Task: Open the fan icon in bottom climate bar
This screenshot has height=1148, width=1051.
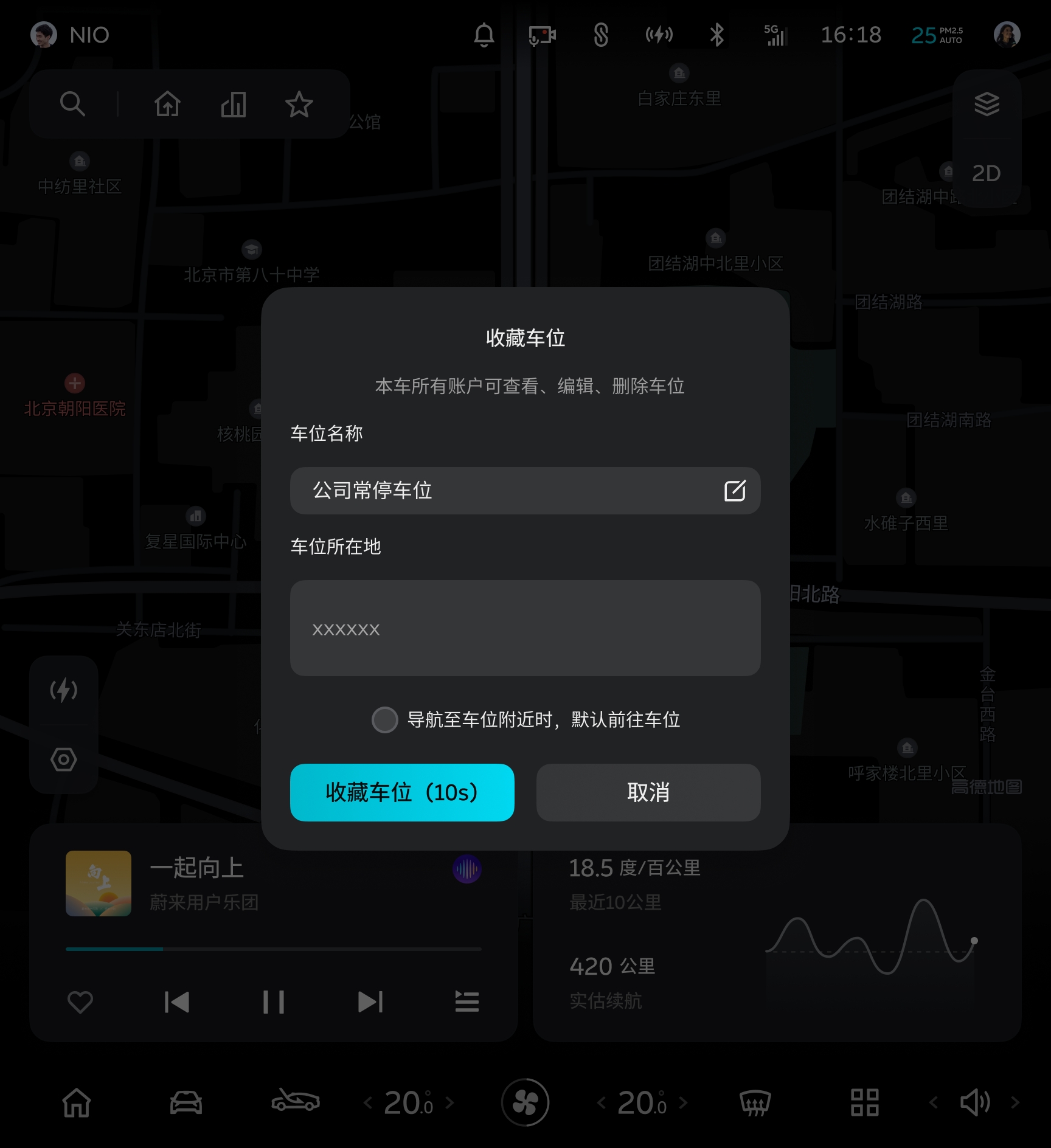Action: [x=525, y=1102]
